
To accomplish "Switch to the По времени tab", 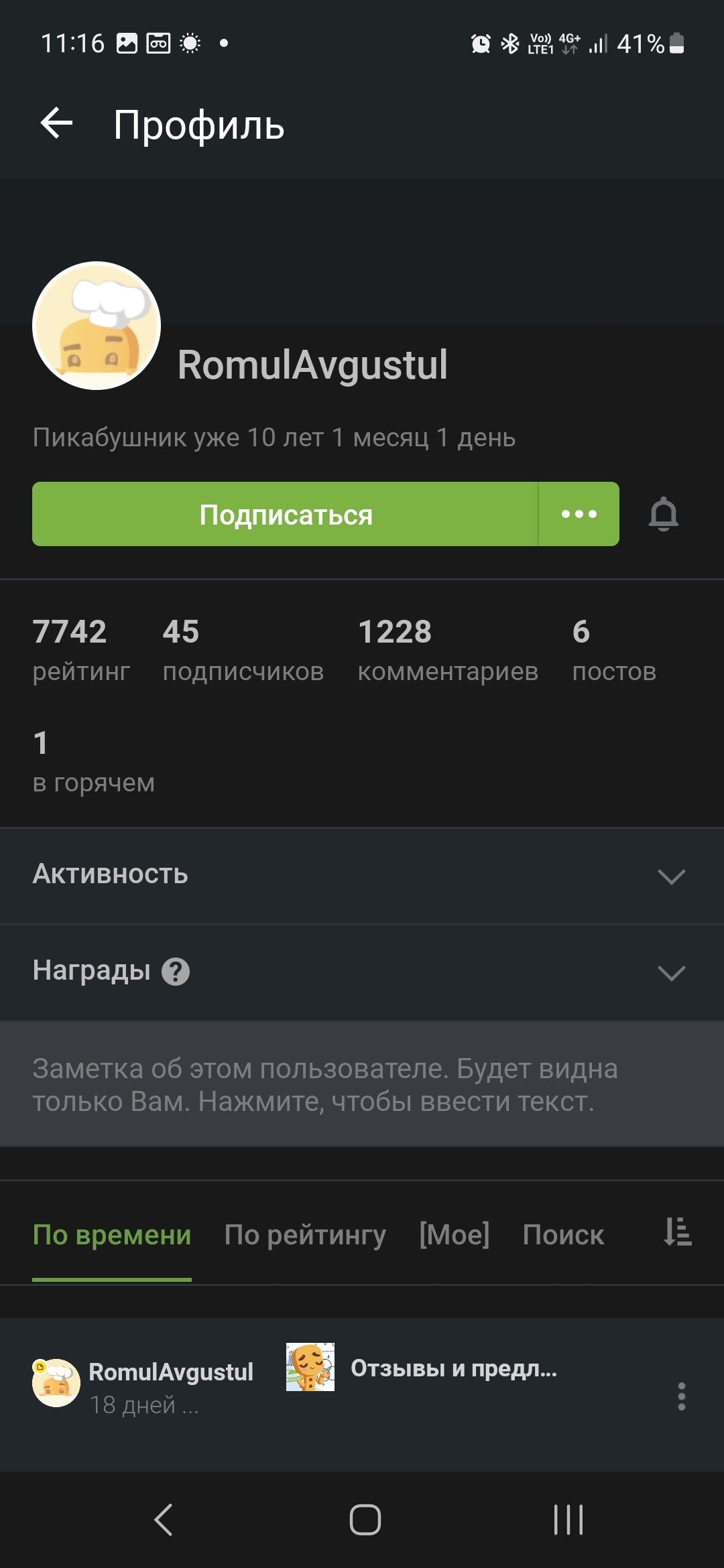I will pyautogui.click(x=112, y=1234).
